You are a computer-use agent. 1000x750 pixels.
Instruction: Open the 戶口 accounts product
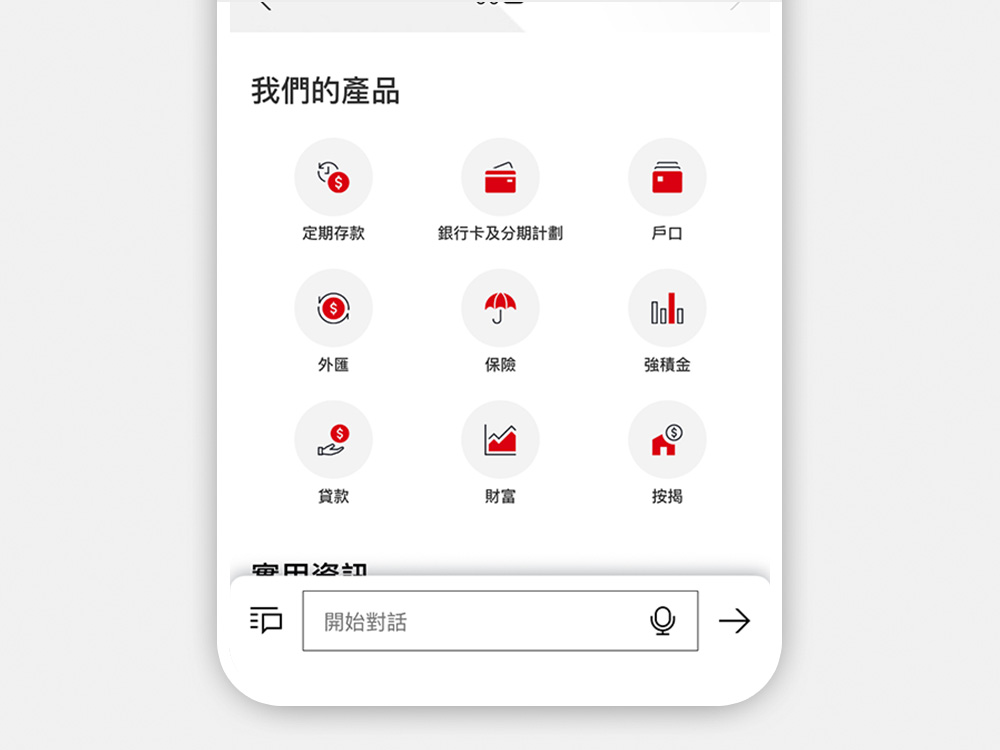tap(667, 178)
